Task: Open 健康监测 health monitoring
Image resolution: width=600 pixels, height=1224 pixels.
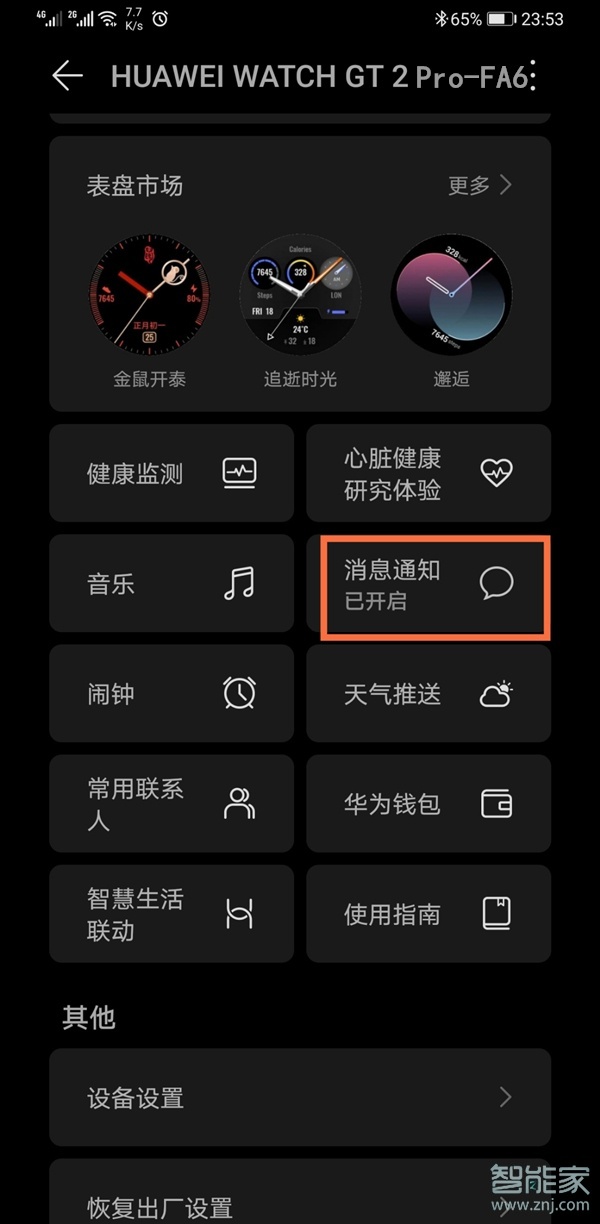Action: point(171,473)
